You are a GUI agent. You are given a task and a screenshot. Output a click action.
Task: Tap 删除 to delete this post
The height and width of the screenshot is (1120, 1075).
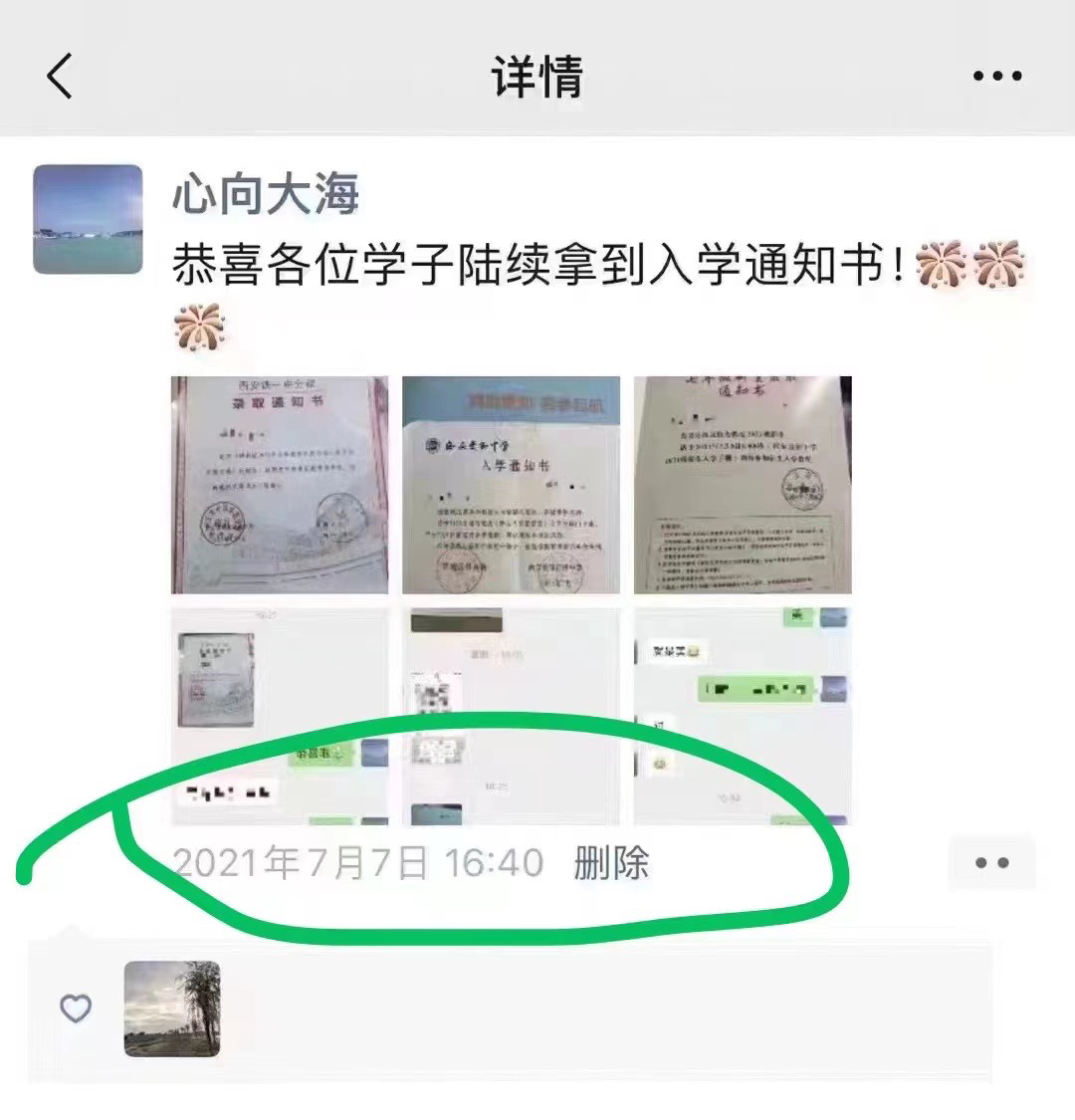(x=611, y=862)
